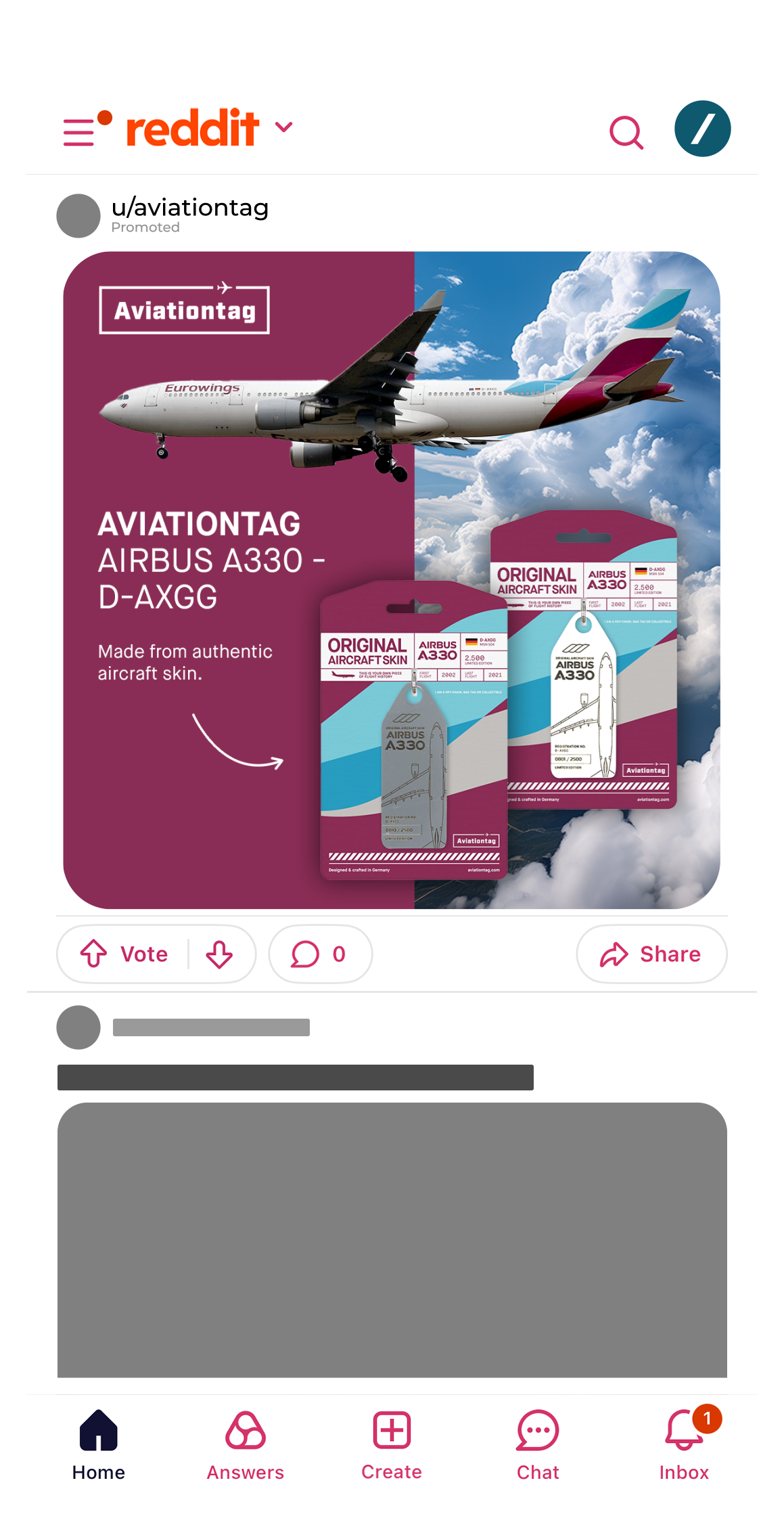Check the Inbox notifications
Viewport: 784px width, 1529px height.
(684, 1444)
